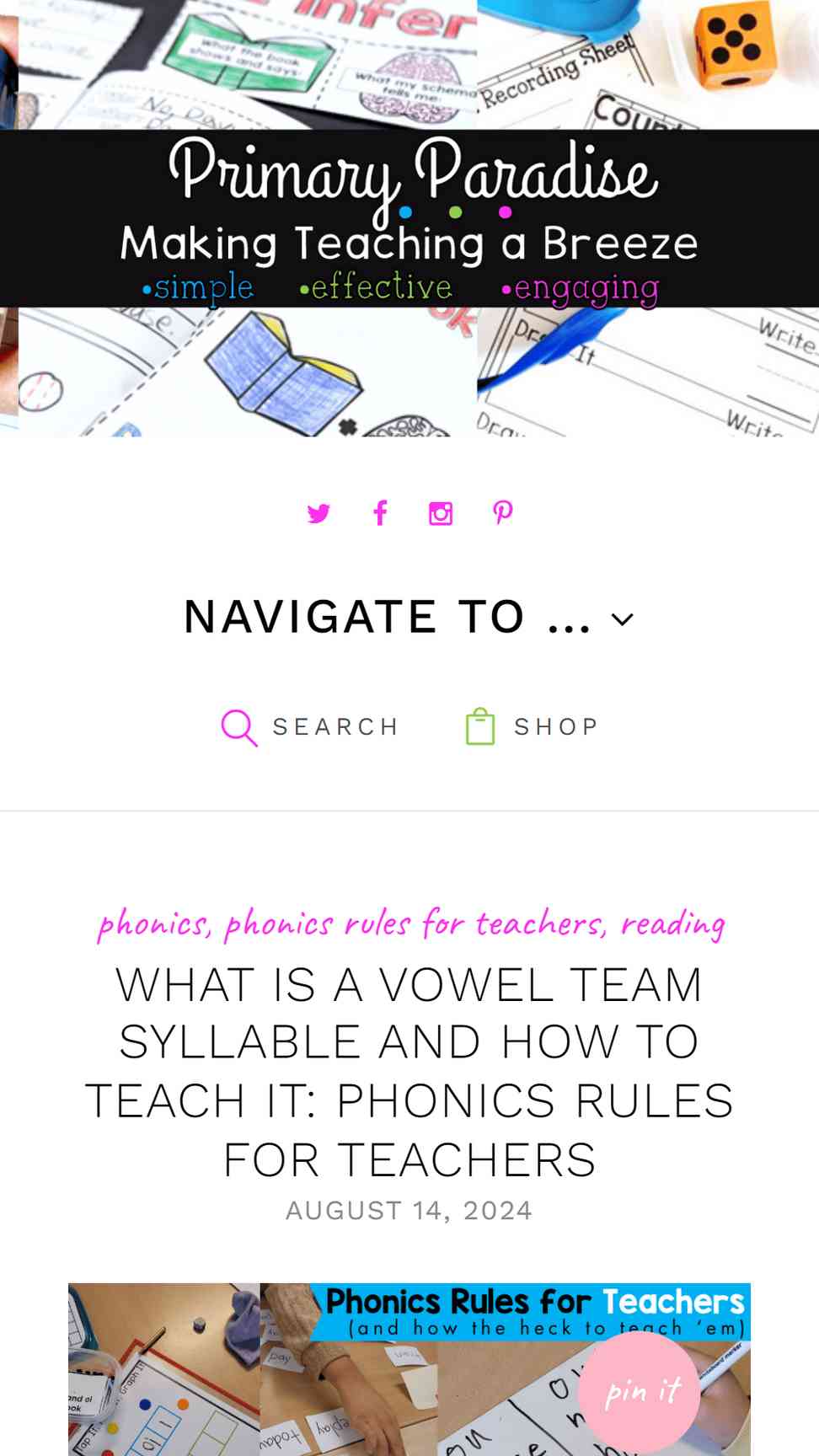819x1456 pixels.
Task: Open the reading category link
Action: (x=673, y=924)
